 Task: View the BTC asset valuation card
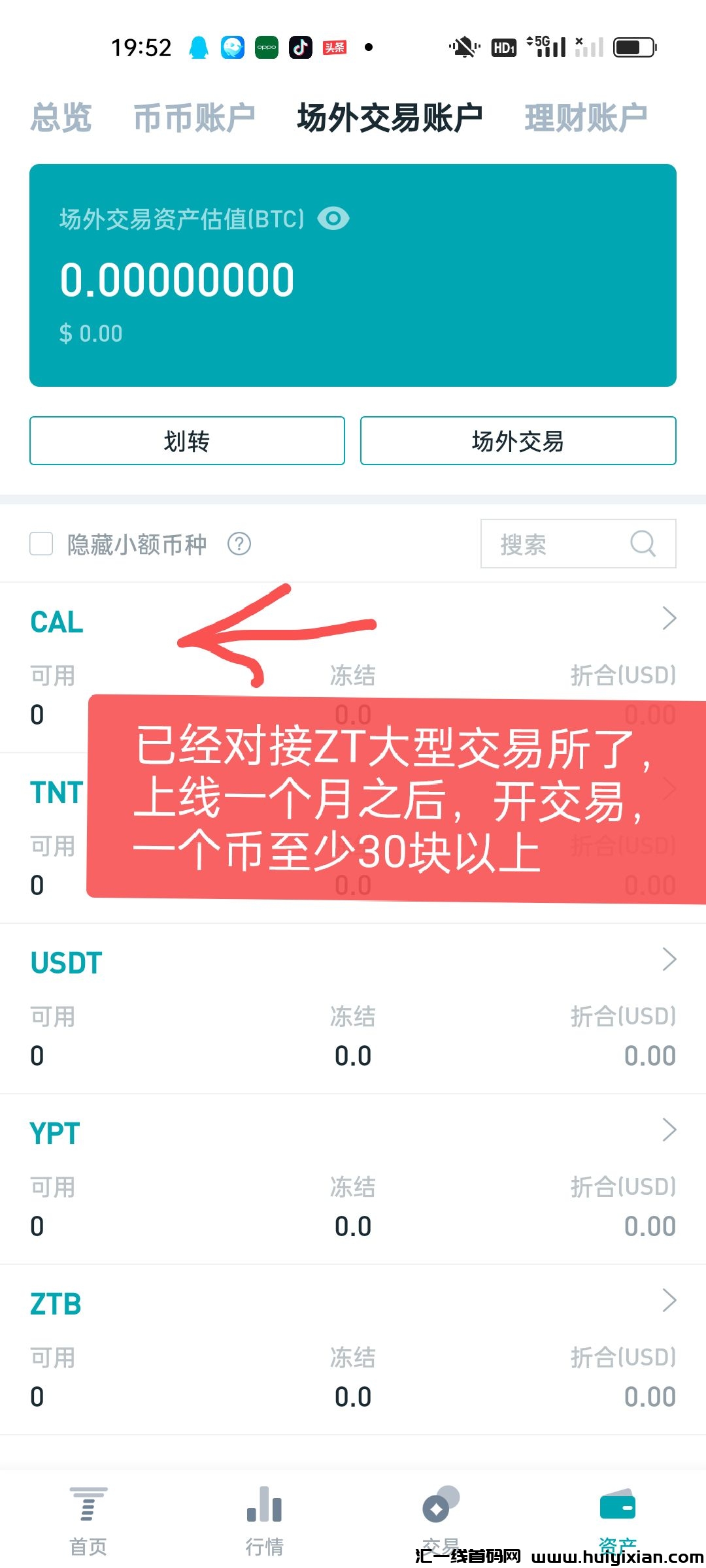pyautogui.click(x=353, y=274)
